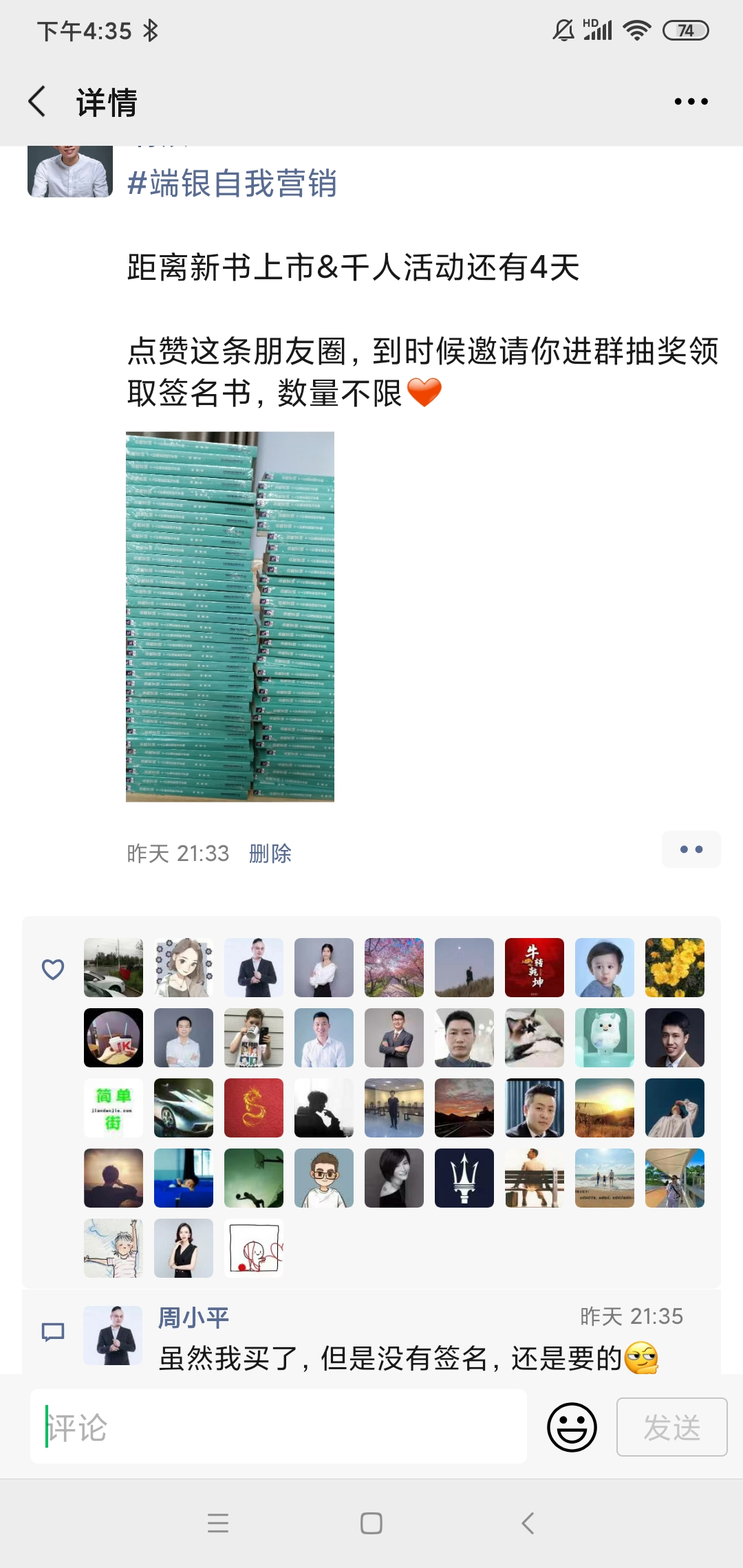Image resolution: width=743 pixels, height=1568 pixels.
Task: Go back from the 详情 page
Action: [38, 102]
